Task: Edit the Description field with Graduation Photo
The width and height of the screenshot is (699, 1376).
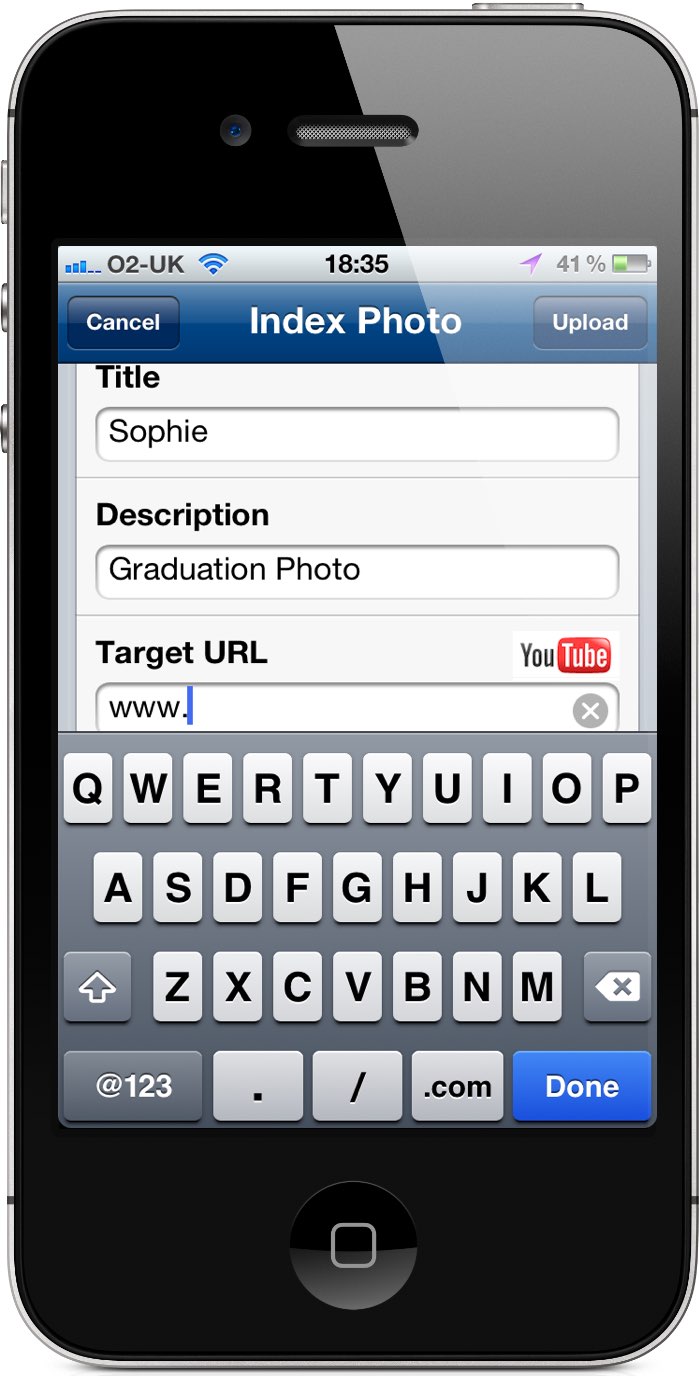Action: coord(357,571)
